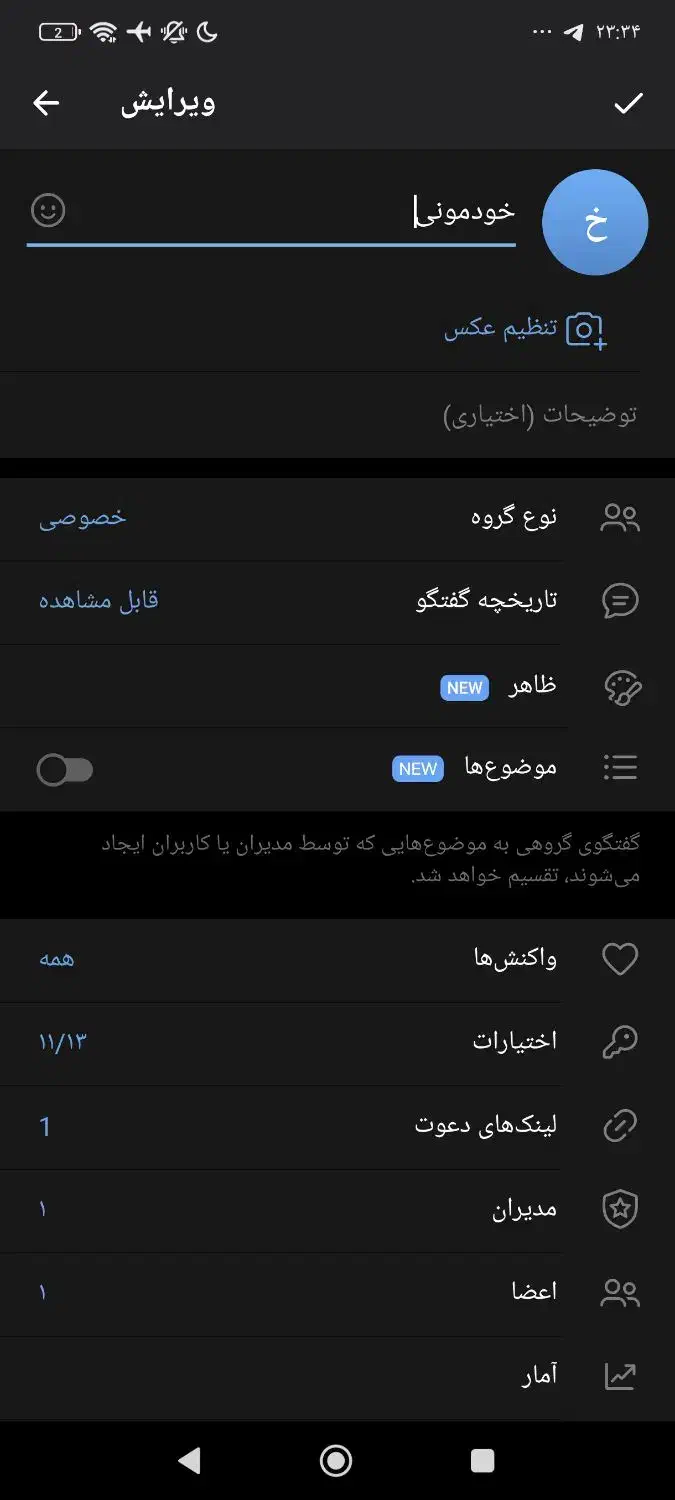Open اختیارات permissions
675x1500 pixels.
[337, 1043]
